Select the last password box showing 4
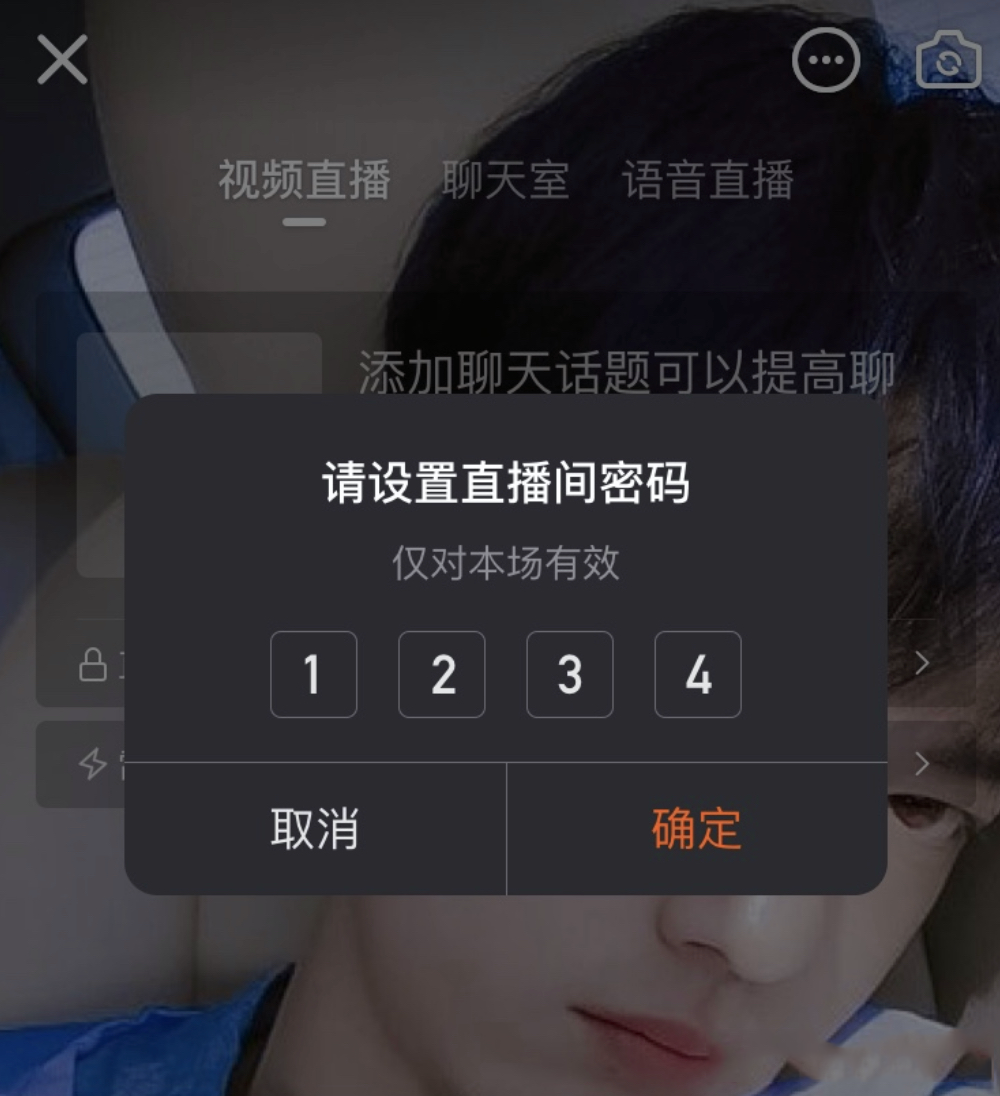The width and height of the screenshot is (1000, 1096). coord(698,675)
